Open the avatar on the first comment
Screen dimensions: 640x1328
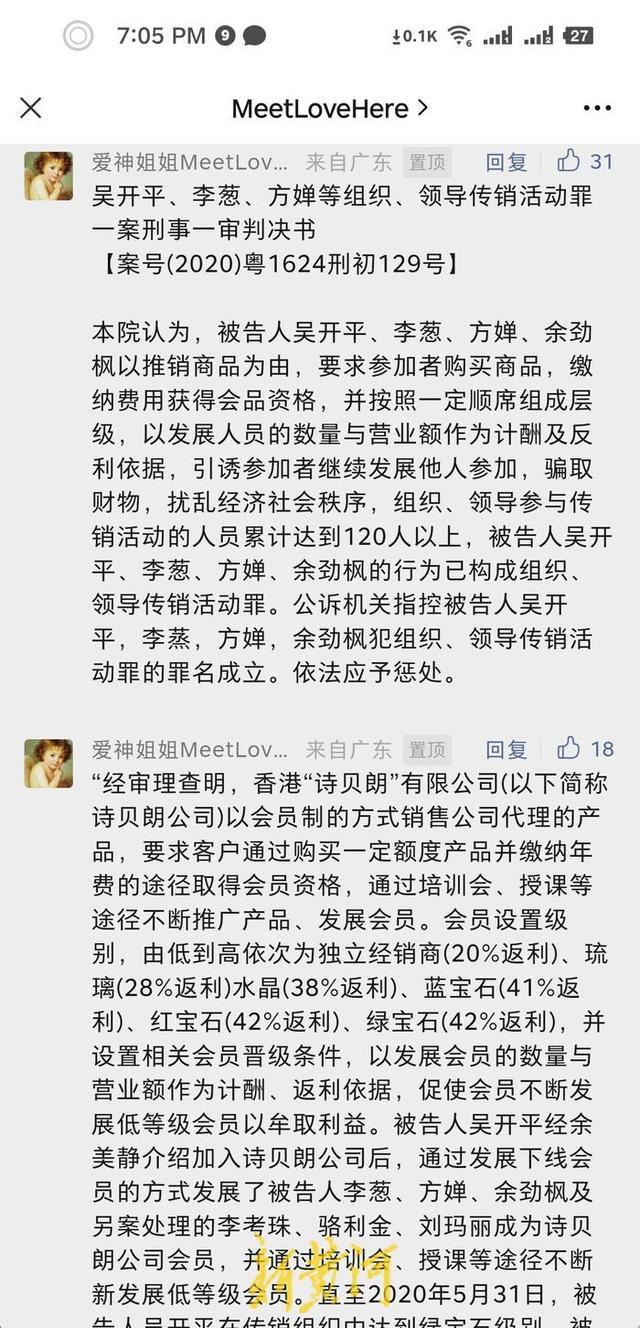[x=48, y=177]
